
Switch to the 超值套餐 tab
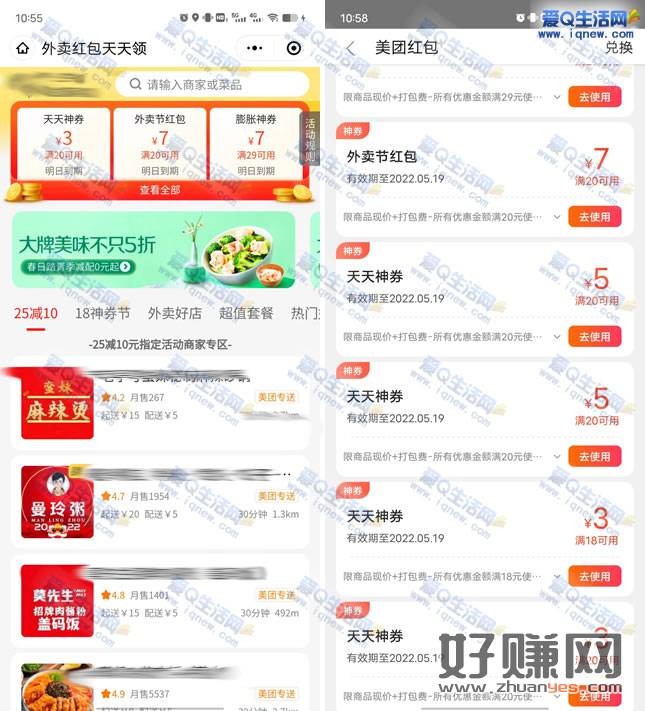click(246, 313)
